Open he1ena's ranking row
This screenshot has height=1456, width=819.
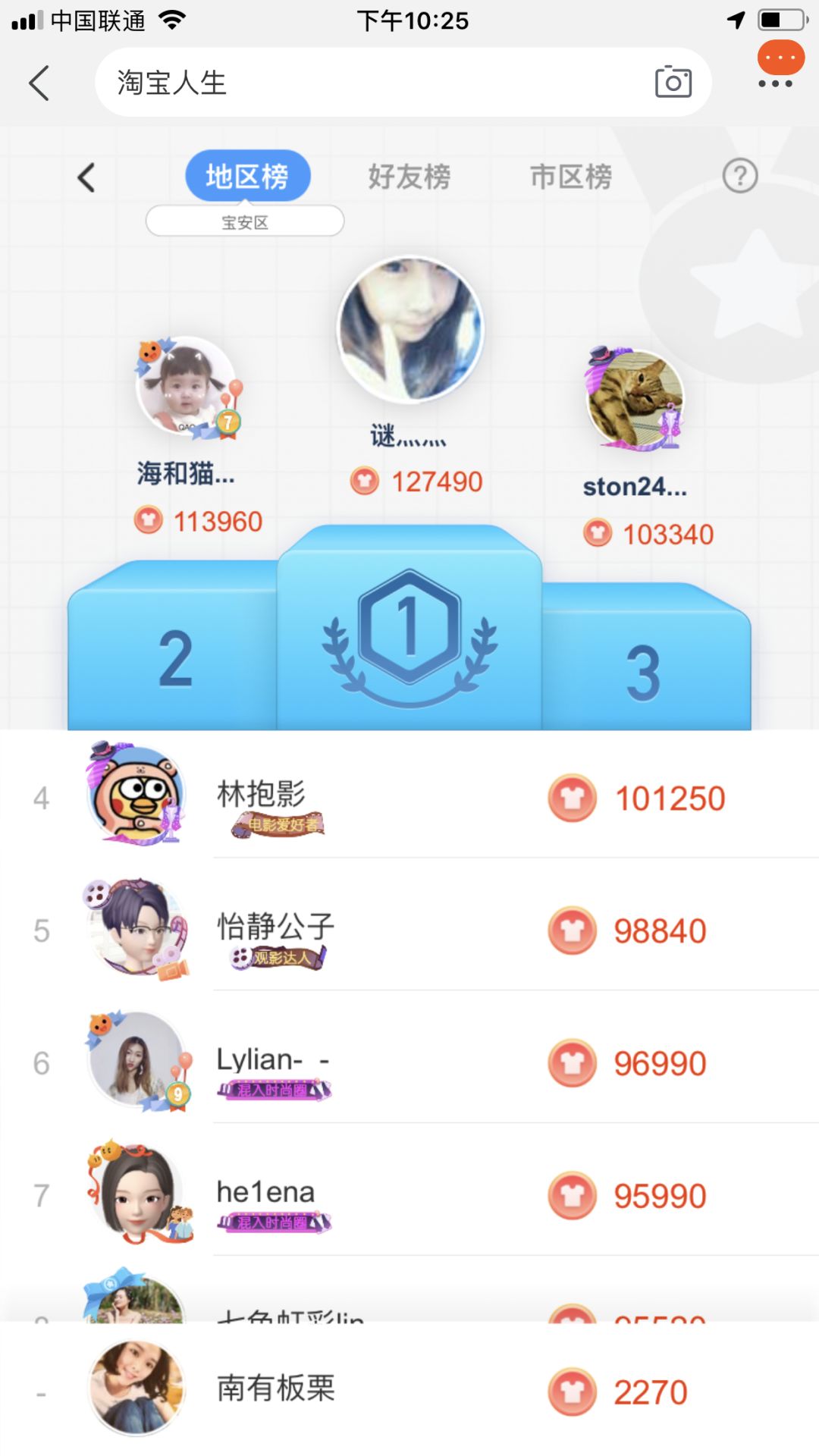[409, 1196]
